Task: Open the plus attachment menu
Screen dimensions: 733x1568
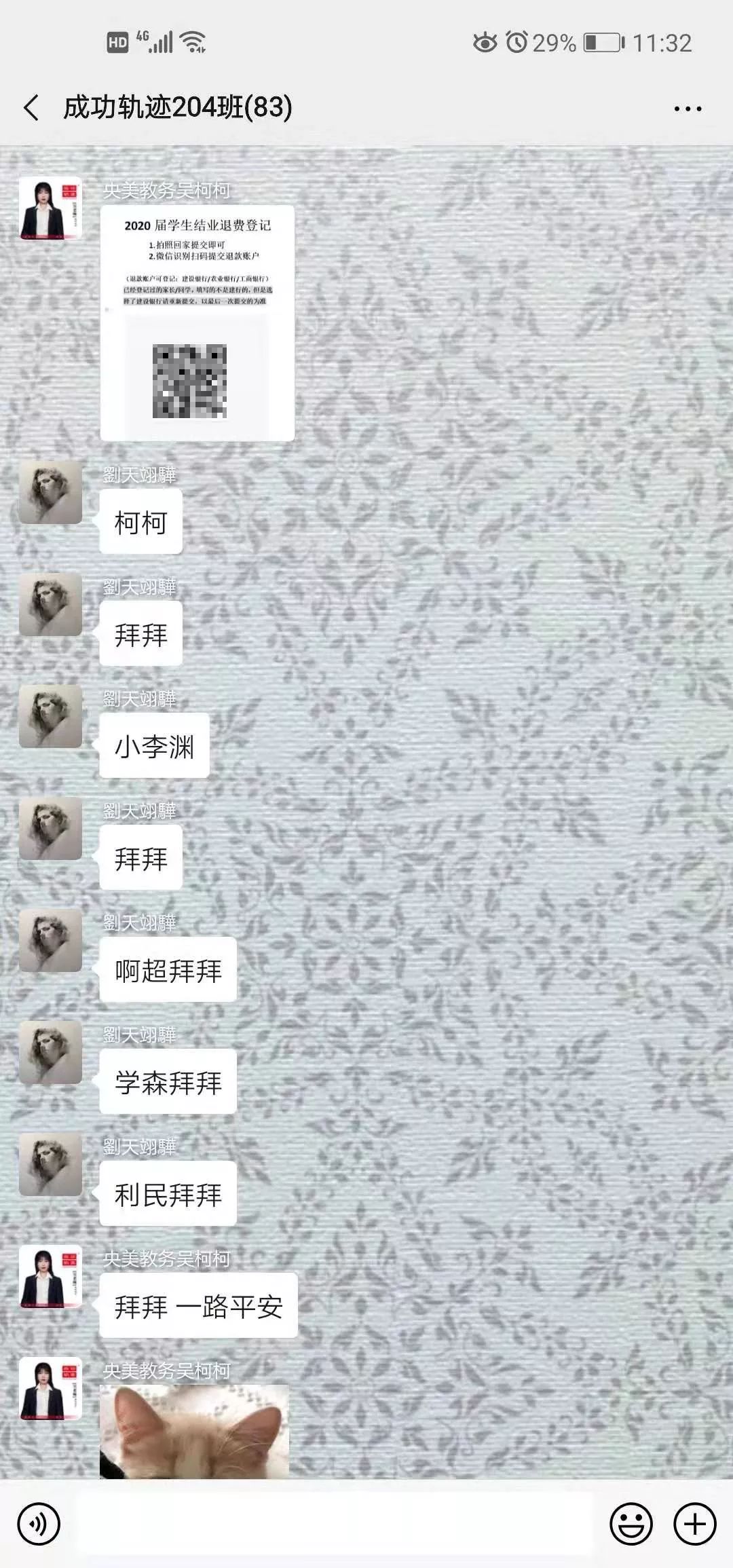Action: [x=694, y=1524]
